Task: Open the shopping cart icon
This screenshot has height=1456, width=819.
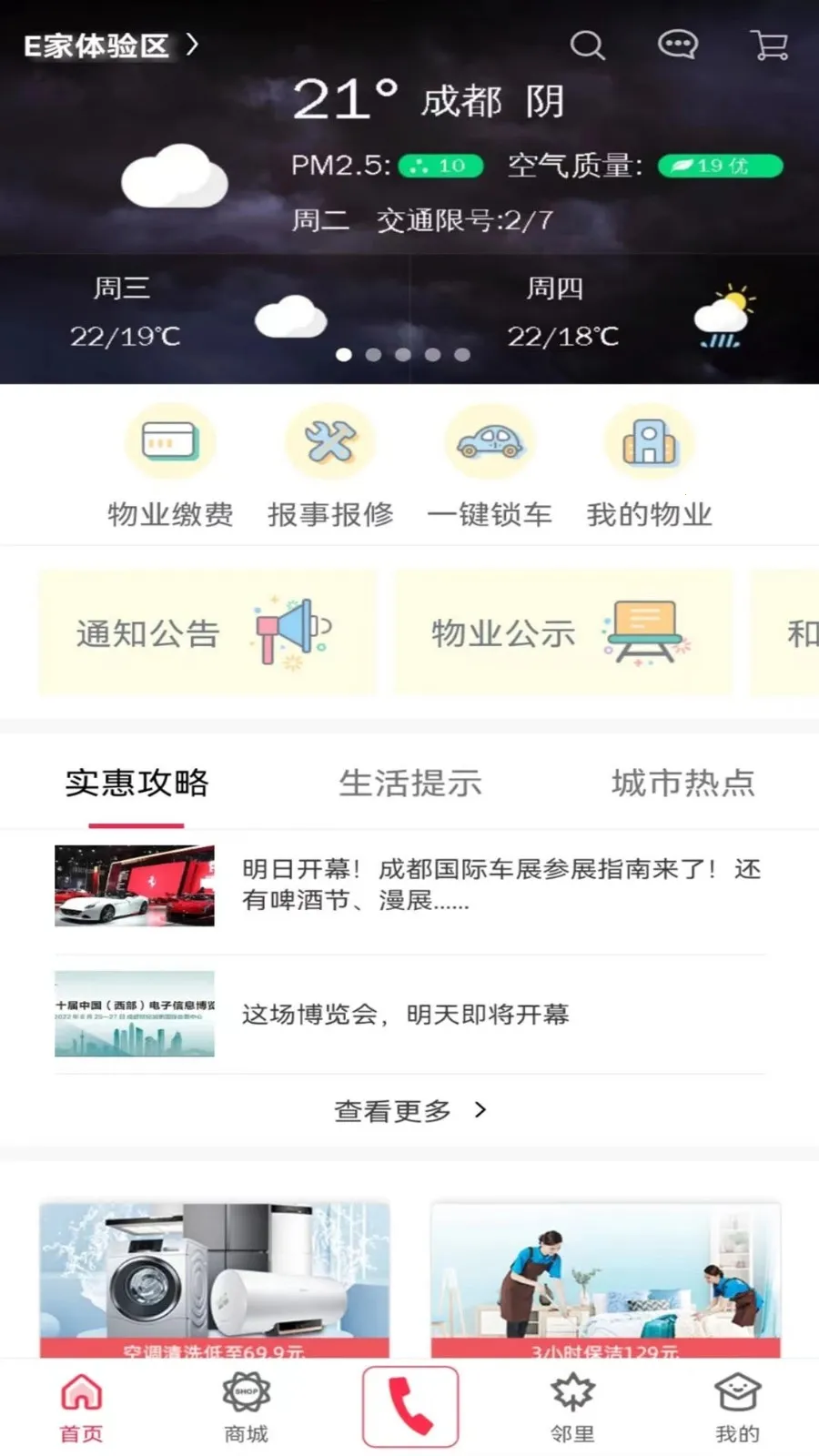Action: (x=767, y=44)
